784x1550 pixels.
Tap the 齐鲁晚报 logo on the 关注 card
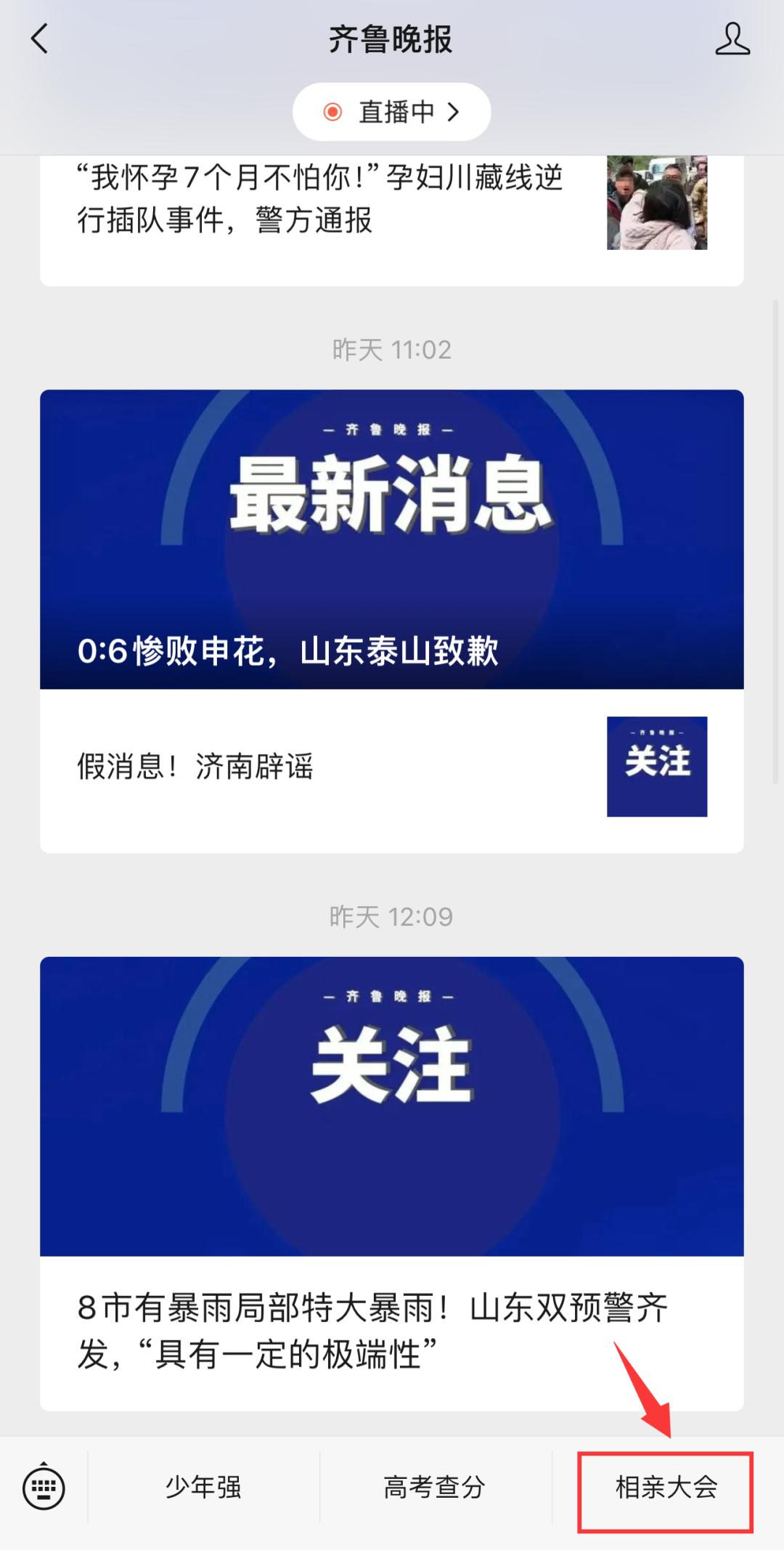coord(392,998)
